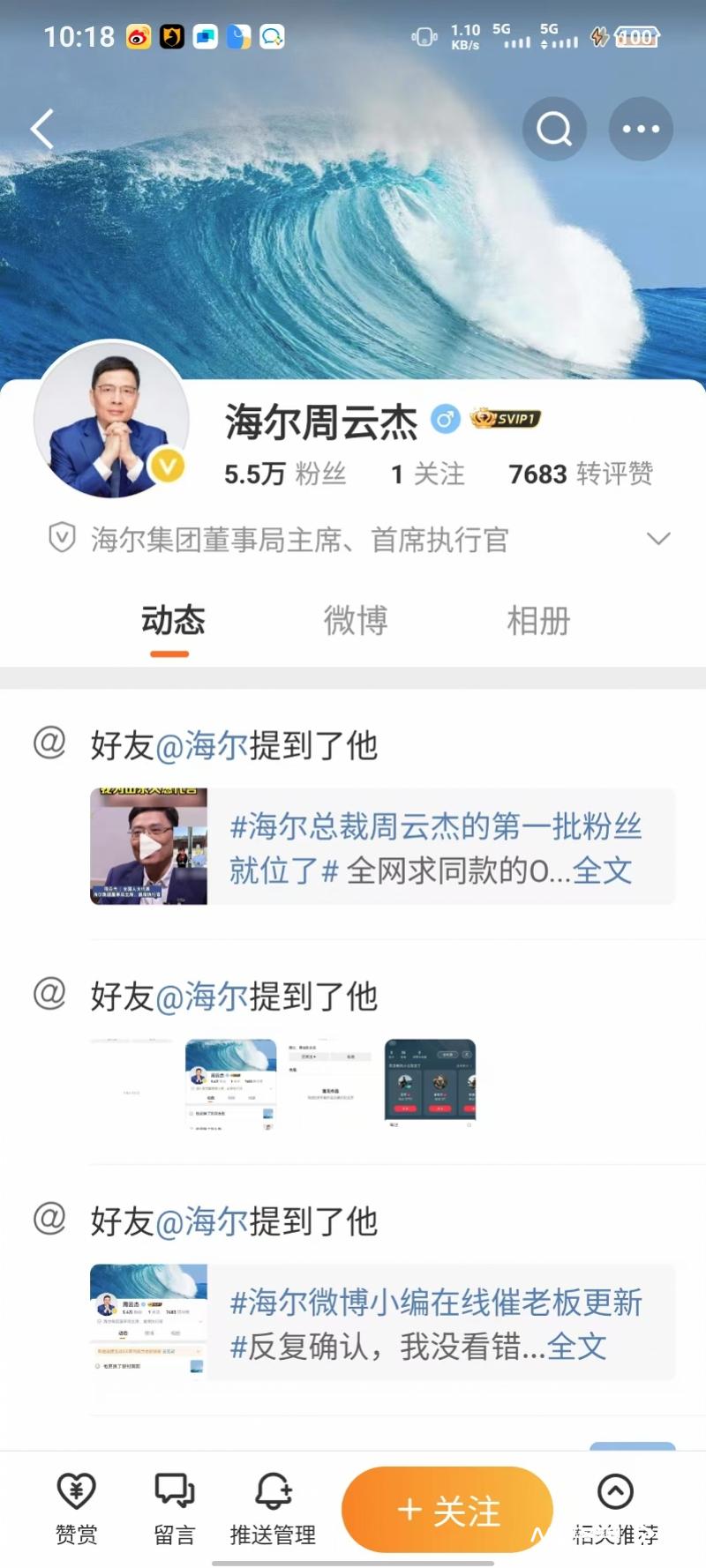View the 5.5万 粉丝 followers list
706x1568 pixels.
[x=284, y=474]
